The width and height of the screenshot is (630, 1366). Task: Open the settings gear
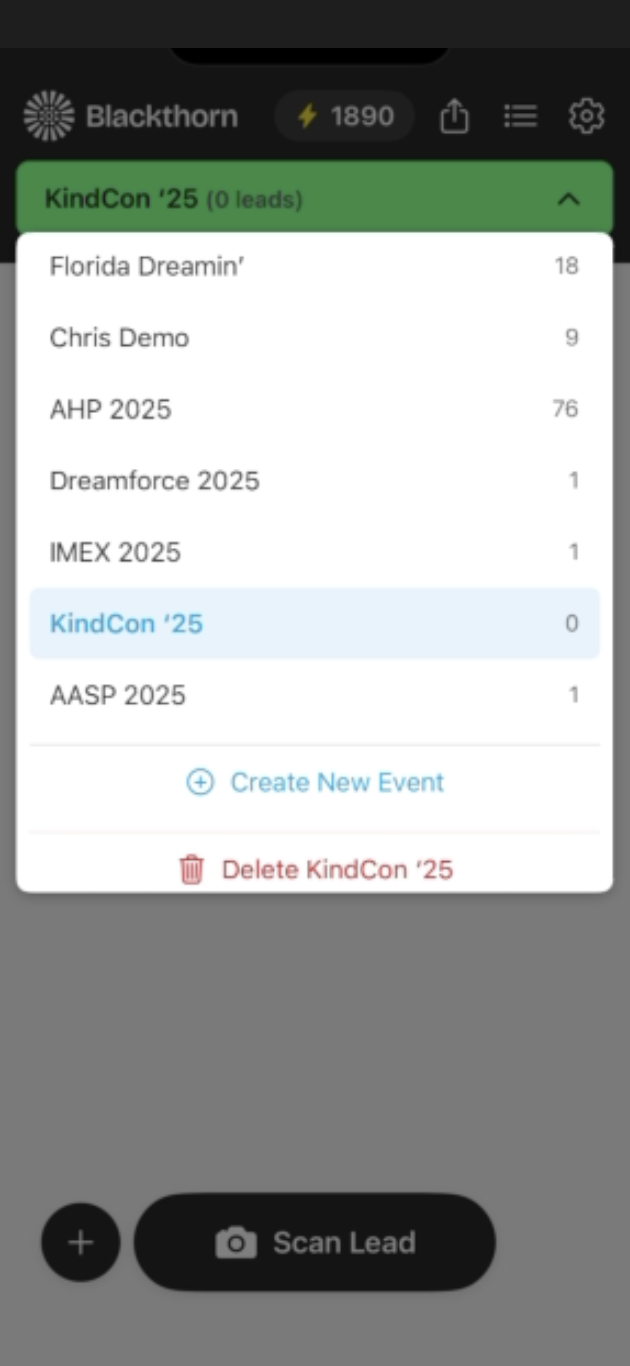click(x=586, y=117)
